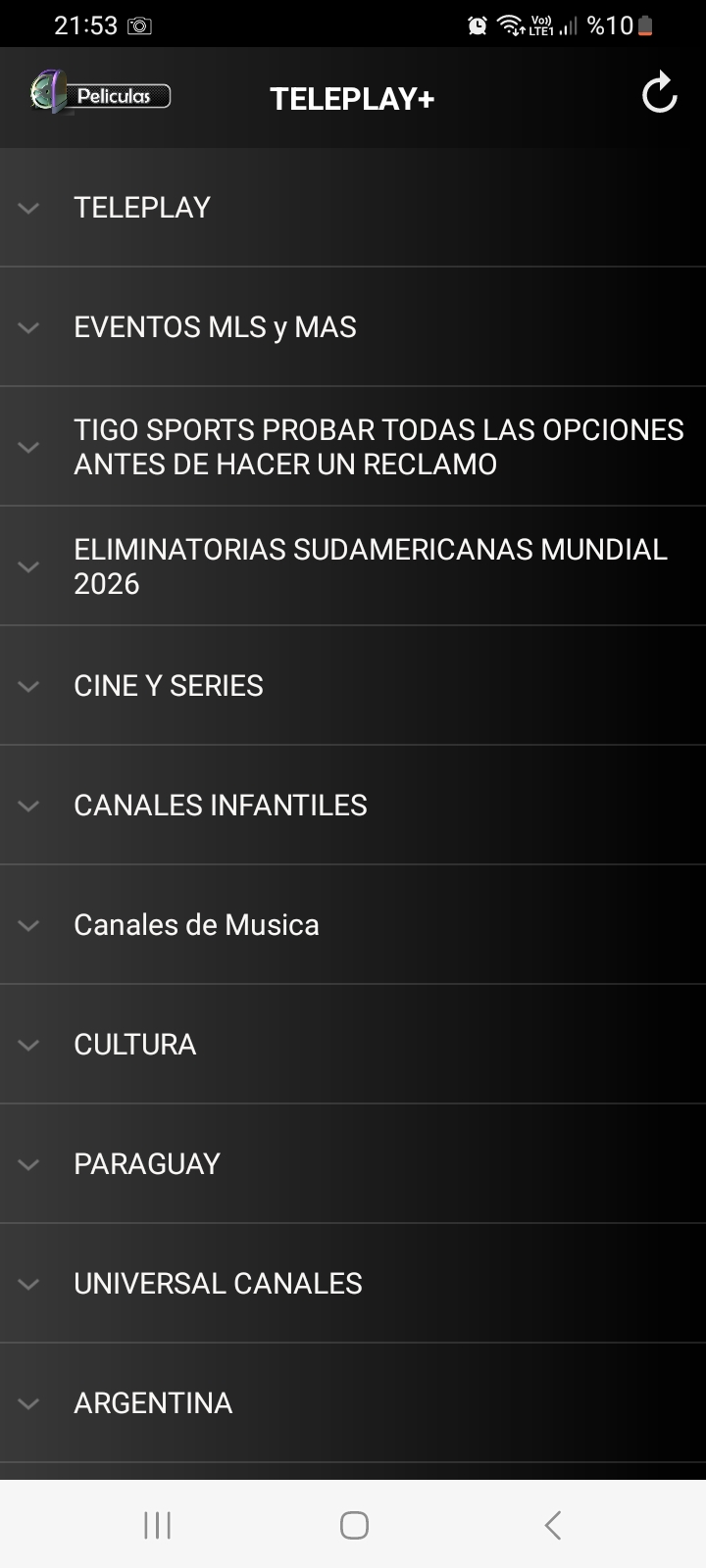Tap the refresh icon in the header
Image resolution: width=706 pixels, height=1568 pixels.
pyautogui.click(x=659, y=95)
